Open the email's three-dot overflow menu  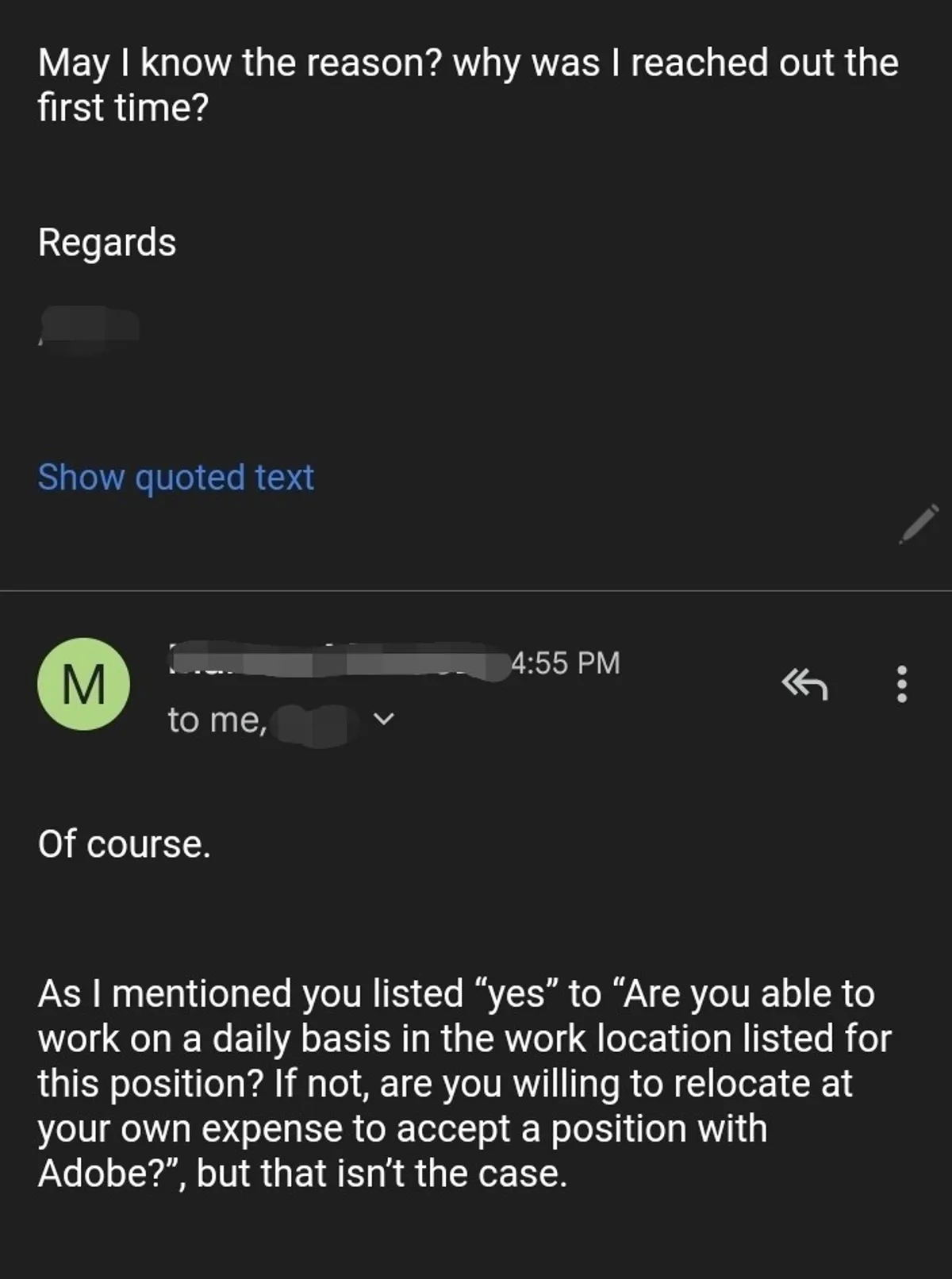click(901, 683)
